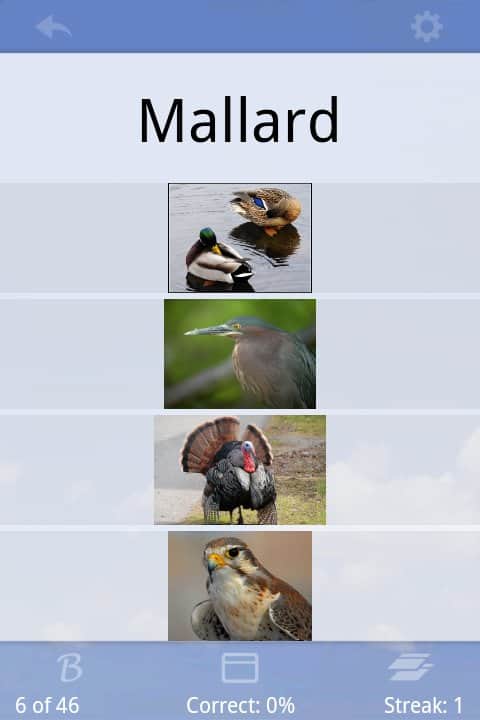Choose the green heron photo answer
The width and height of the screenshot is (480, 720).
tap(240, 354)
